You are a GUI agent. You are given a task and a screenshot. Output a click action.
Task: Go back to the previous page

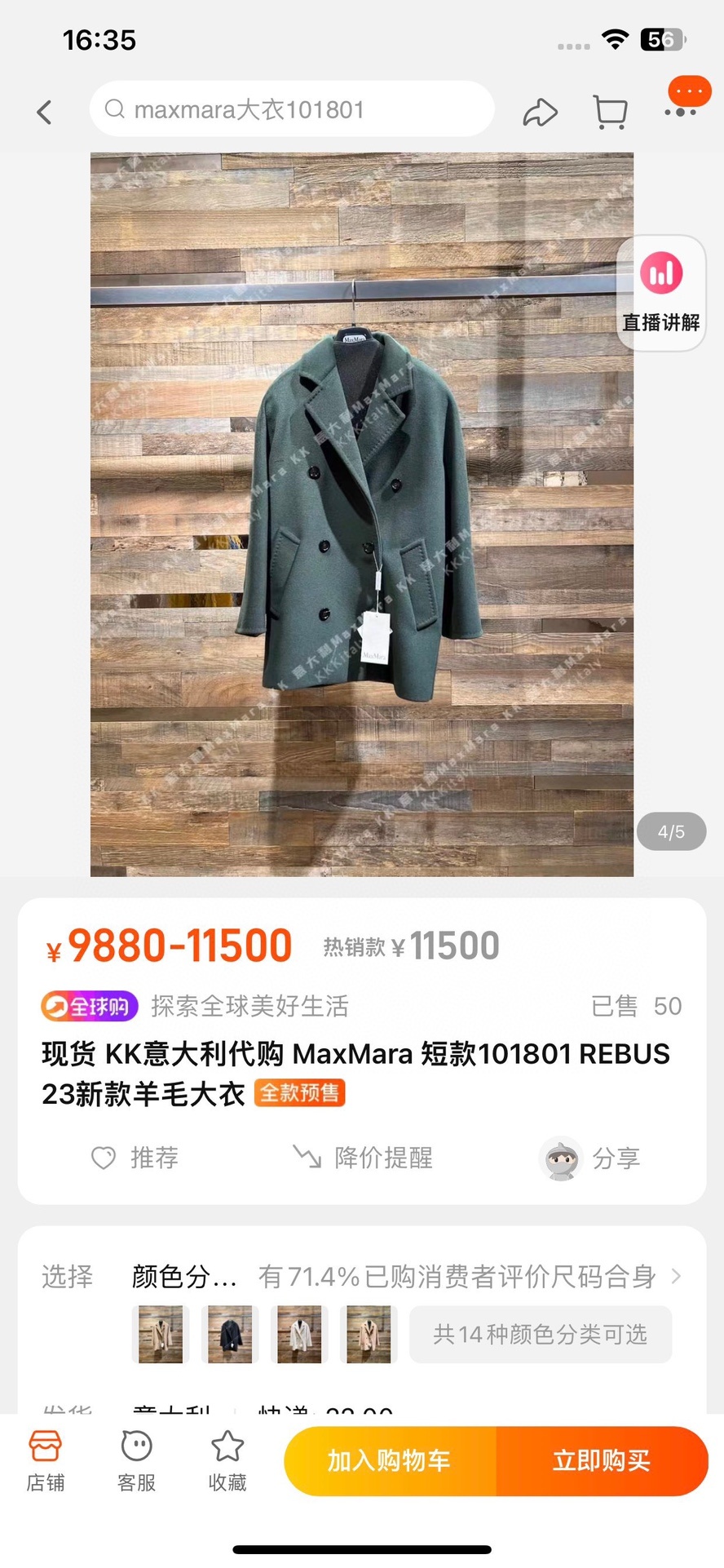[45, 112]
